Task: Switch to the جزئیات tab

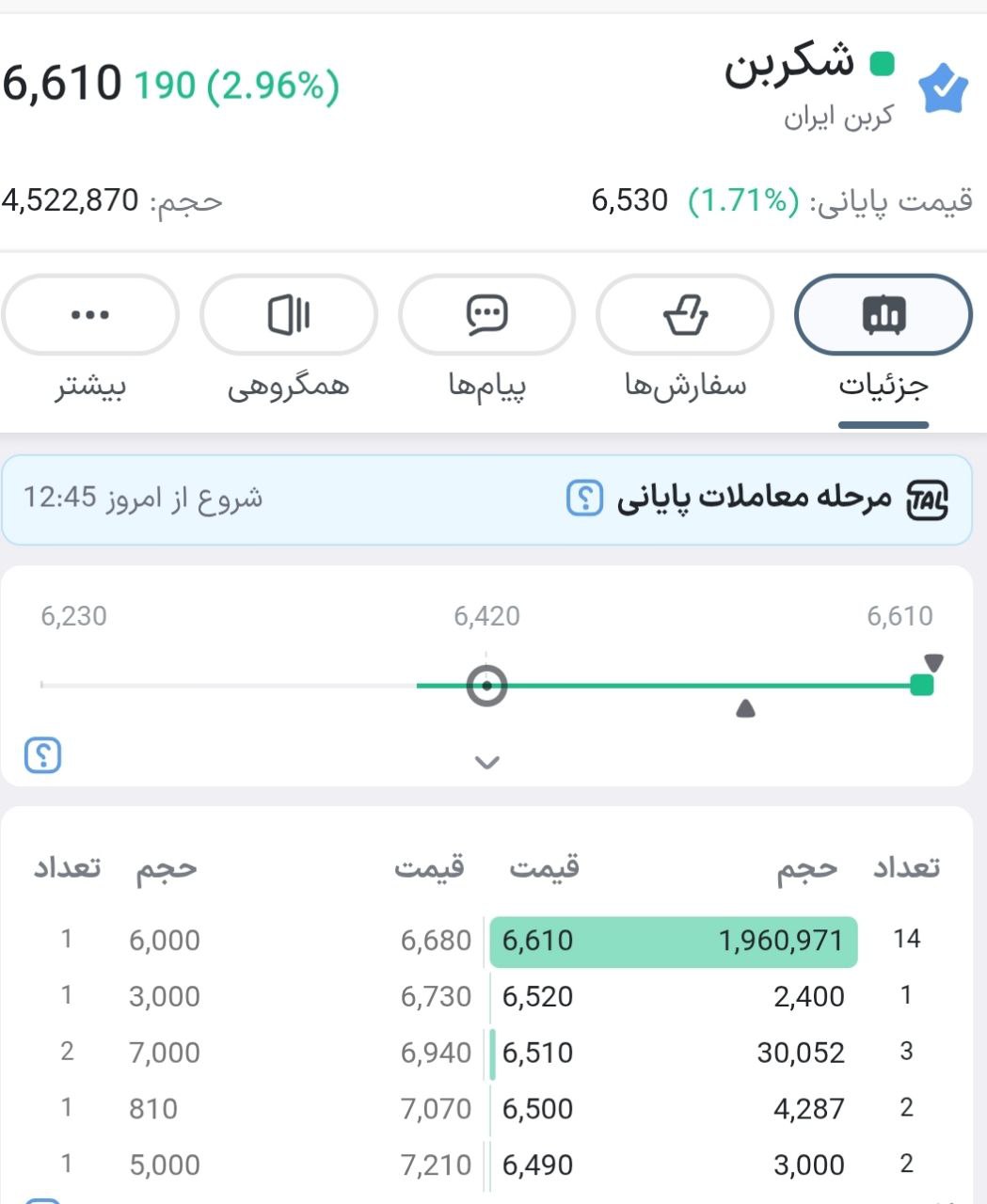Action: [x=883, y=315]
